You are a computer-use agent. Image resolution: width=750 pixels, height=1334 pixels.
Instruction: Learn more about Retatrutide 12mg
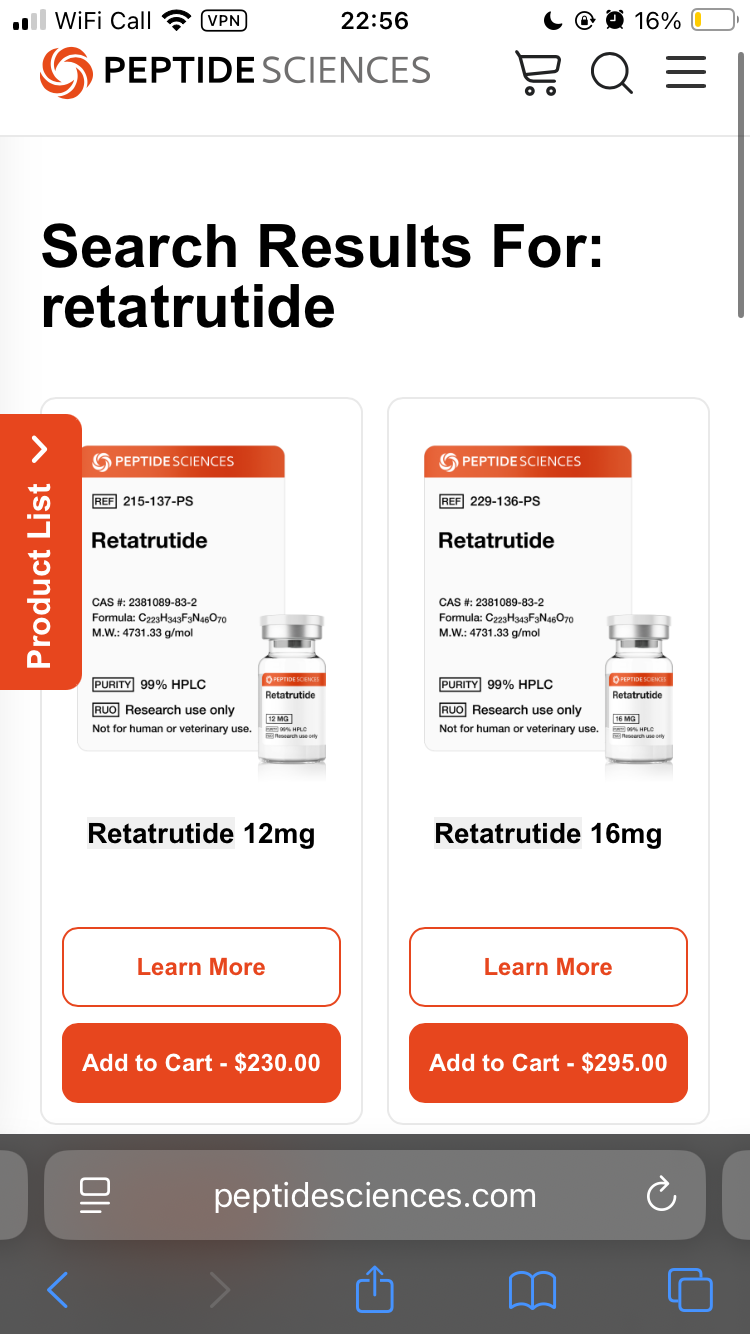[201, 967]
